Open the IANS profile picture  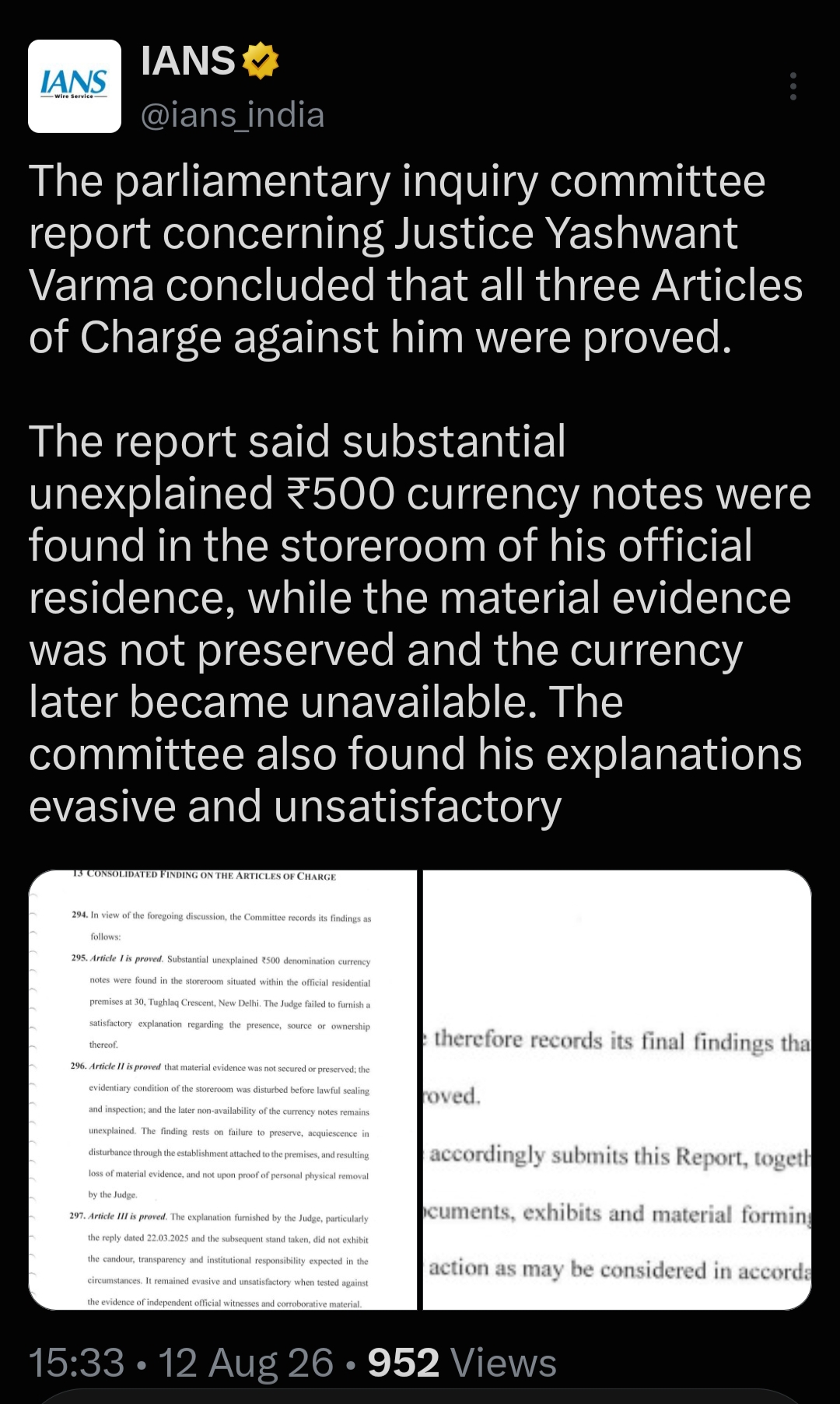coord(75,86)
